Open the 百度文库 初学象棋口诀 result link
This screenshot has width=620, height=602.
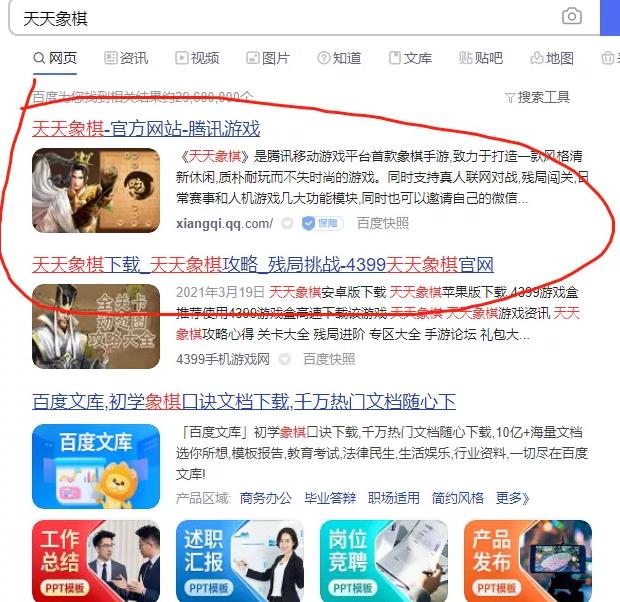click(244, 402)
